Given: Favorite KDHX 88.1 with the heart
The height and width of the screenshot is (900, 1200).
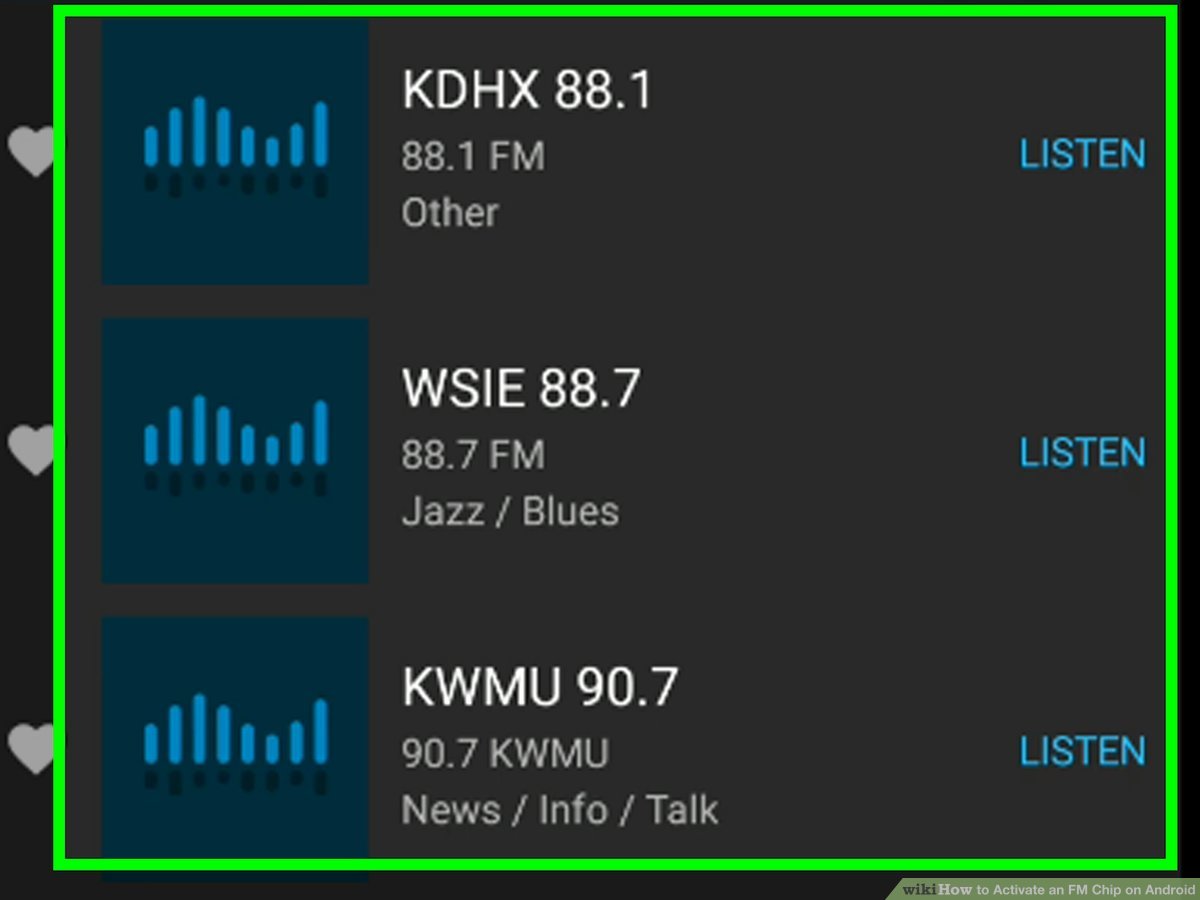Looking at the screenshot, I should 32,152.
